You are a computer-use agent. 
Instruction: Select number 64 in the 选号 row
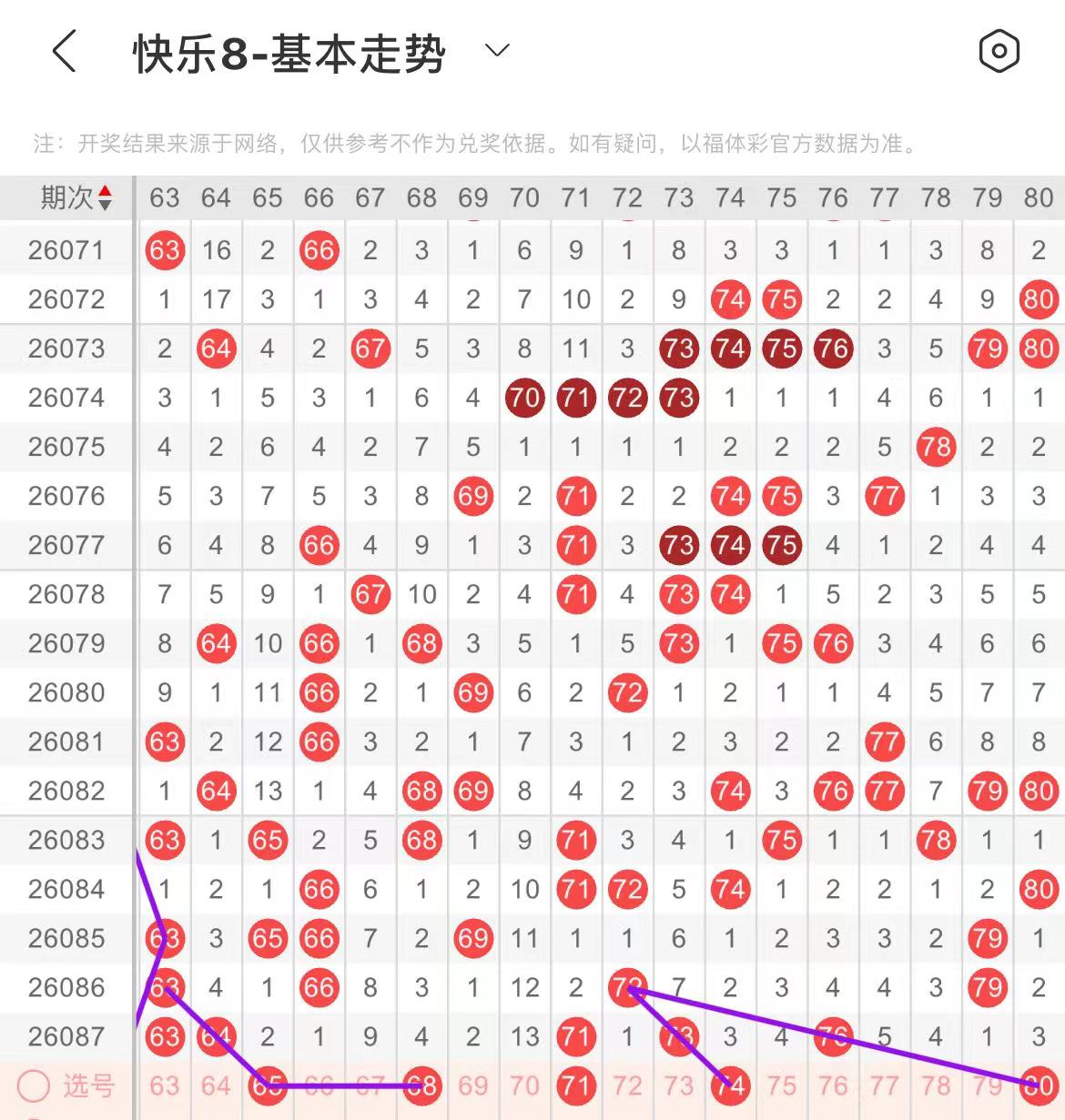click(216, 1085)
